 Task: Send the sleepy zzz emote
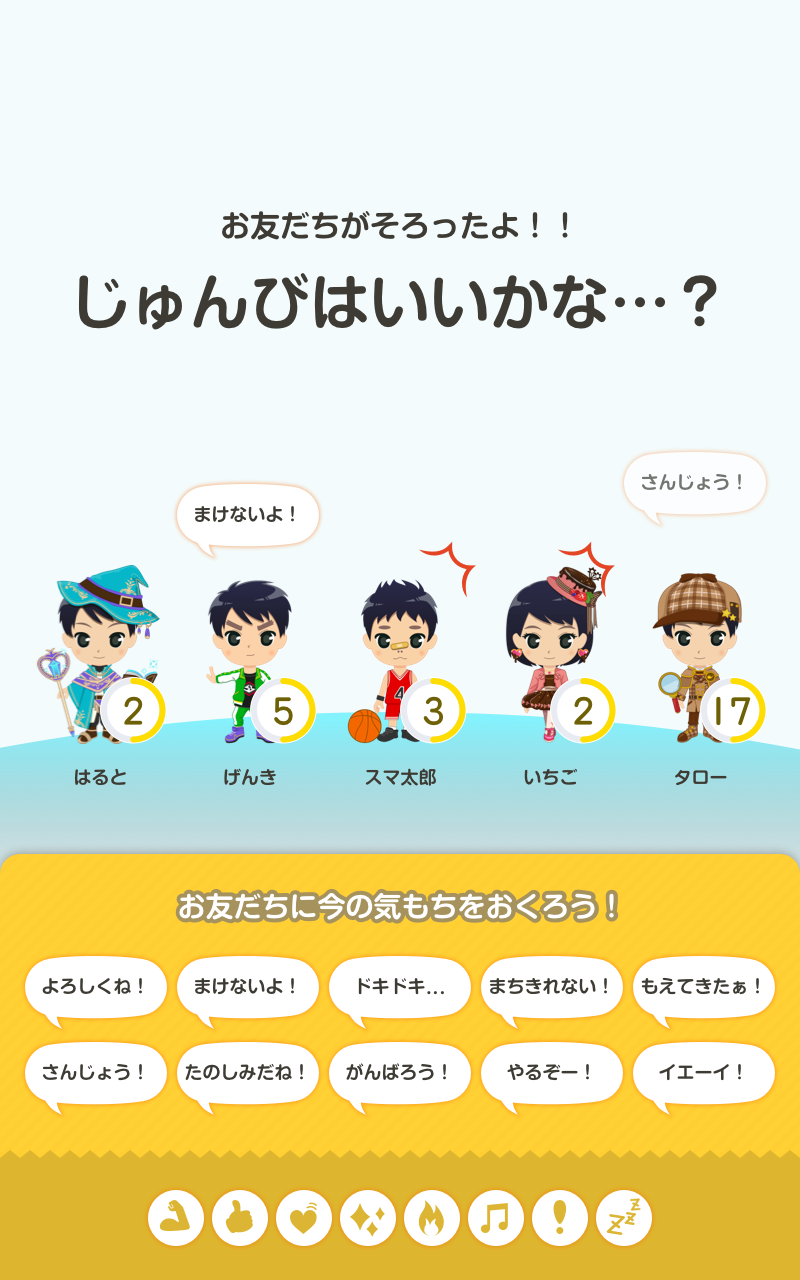pyautogui.click(x=624, y=1218)
